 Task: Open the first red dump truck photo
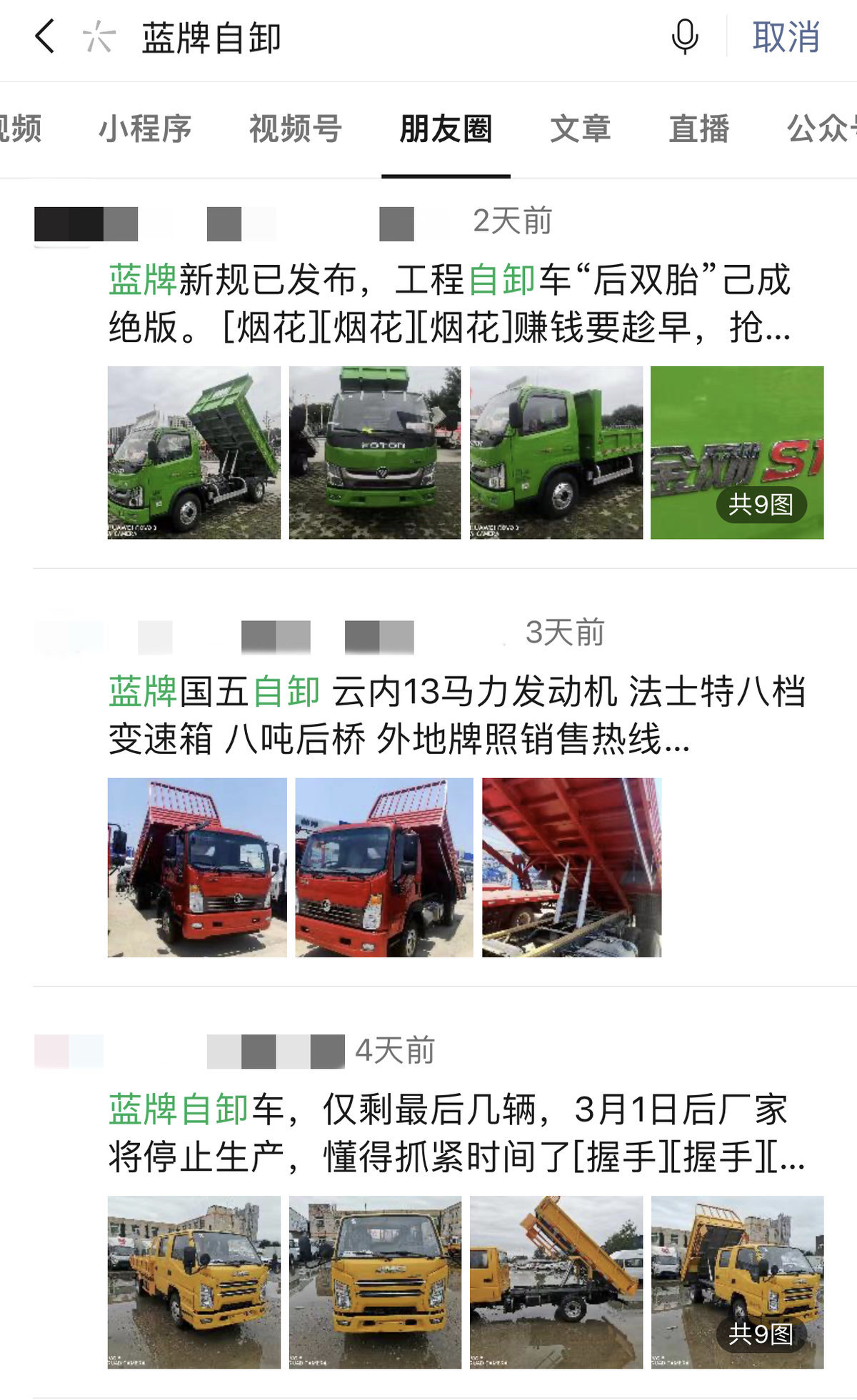click(197, 867)
